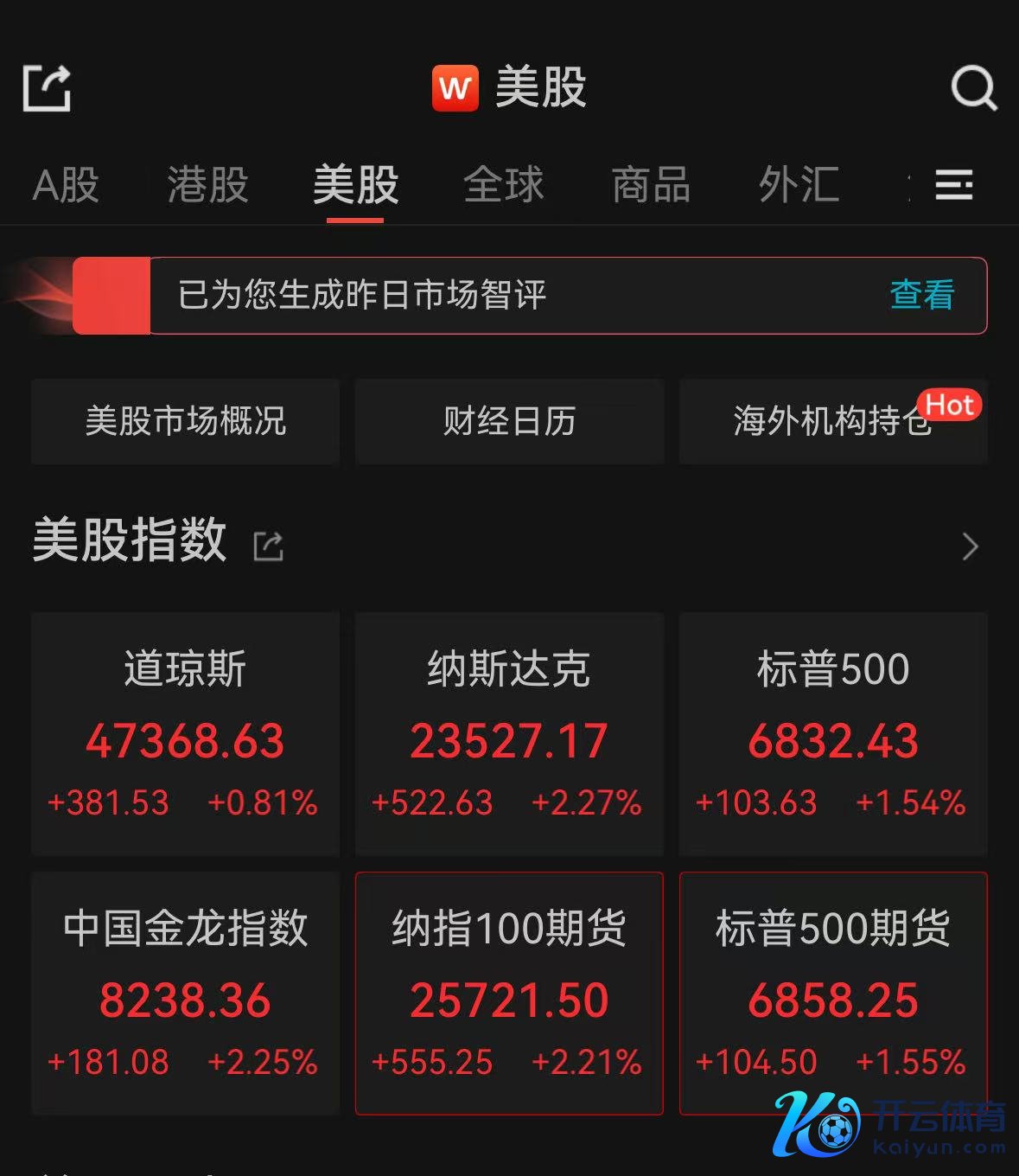This screenshot has width=1019, height=1176.
Task: Switch to the 商品 tab
Action: (x=651, y=185)
